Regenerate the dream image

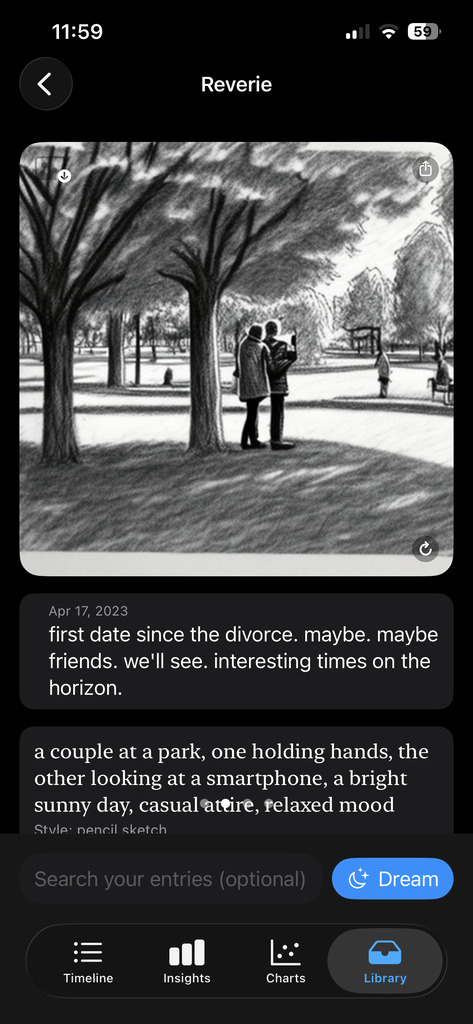(425, 549)
